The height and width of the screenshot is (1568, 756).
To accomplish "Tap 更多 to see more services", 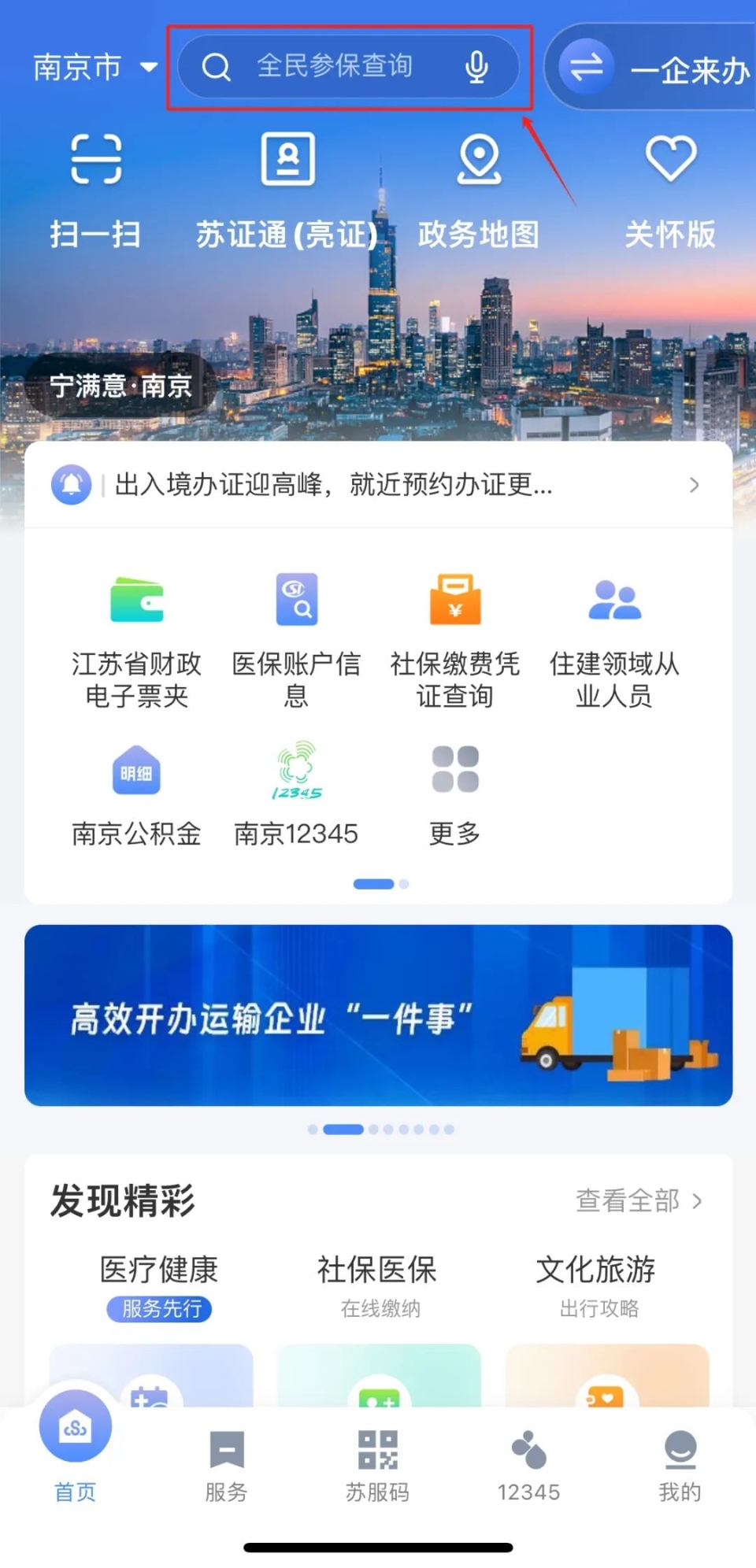I will point(455,795).
